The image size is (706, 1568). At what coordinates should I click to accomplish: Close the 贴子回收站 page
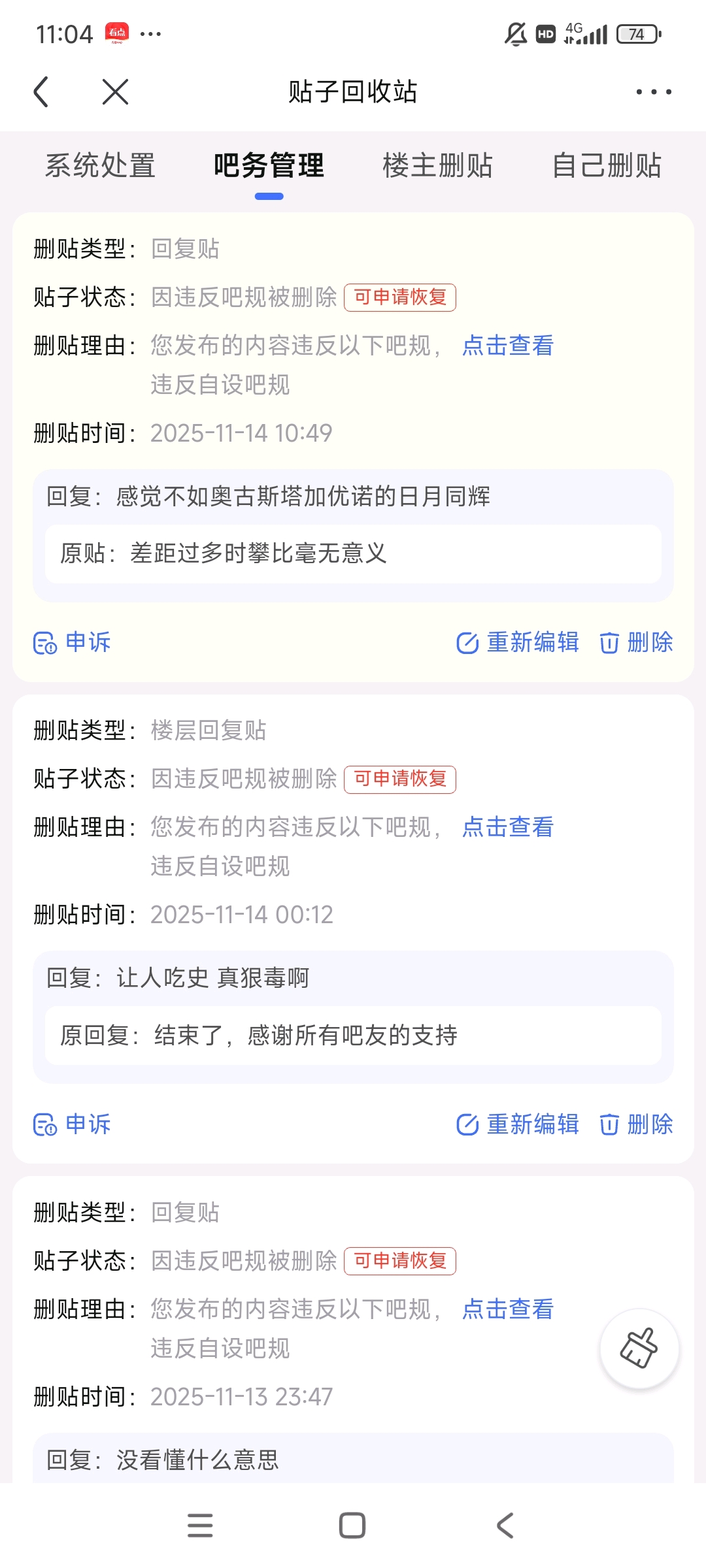point(115,91)
